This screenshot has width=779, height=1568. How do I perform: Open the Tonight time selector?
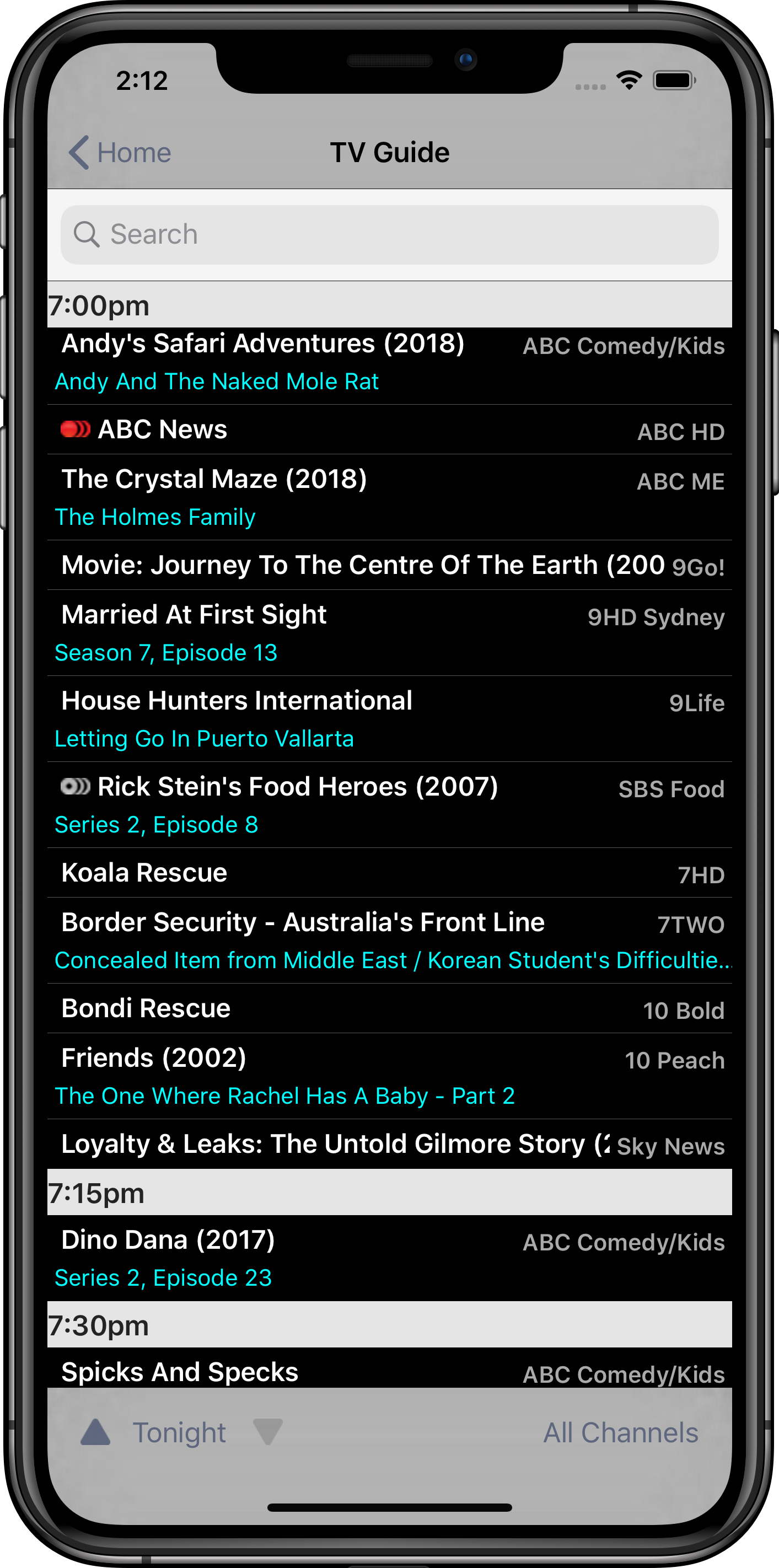pyautogui.click(x=180, y=1432)
